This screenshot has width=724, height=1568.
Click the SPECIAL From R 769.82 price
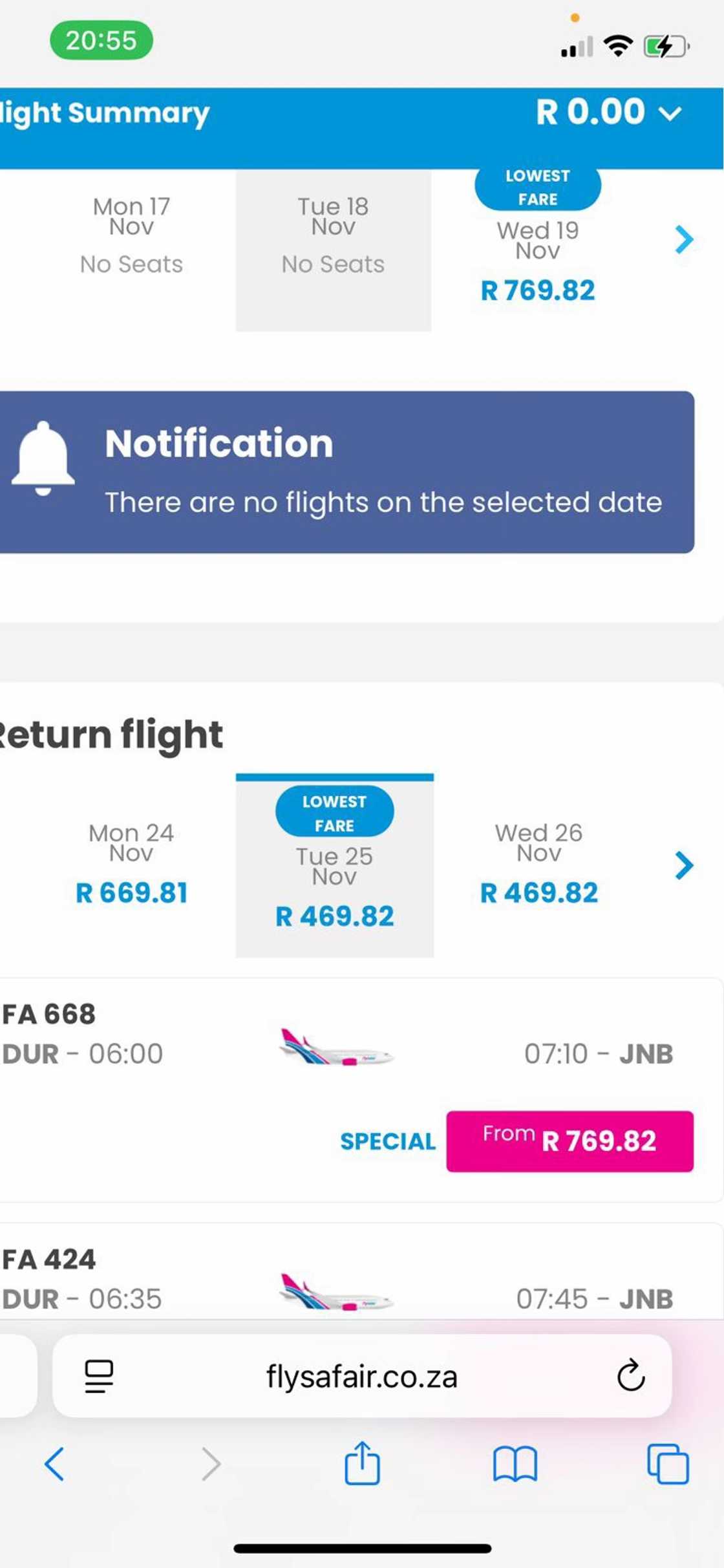(x=570, y=1141)
